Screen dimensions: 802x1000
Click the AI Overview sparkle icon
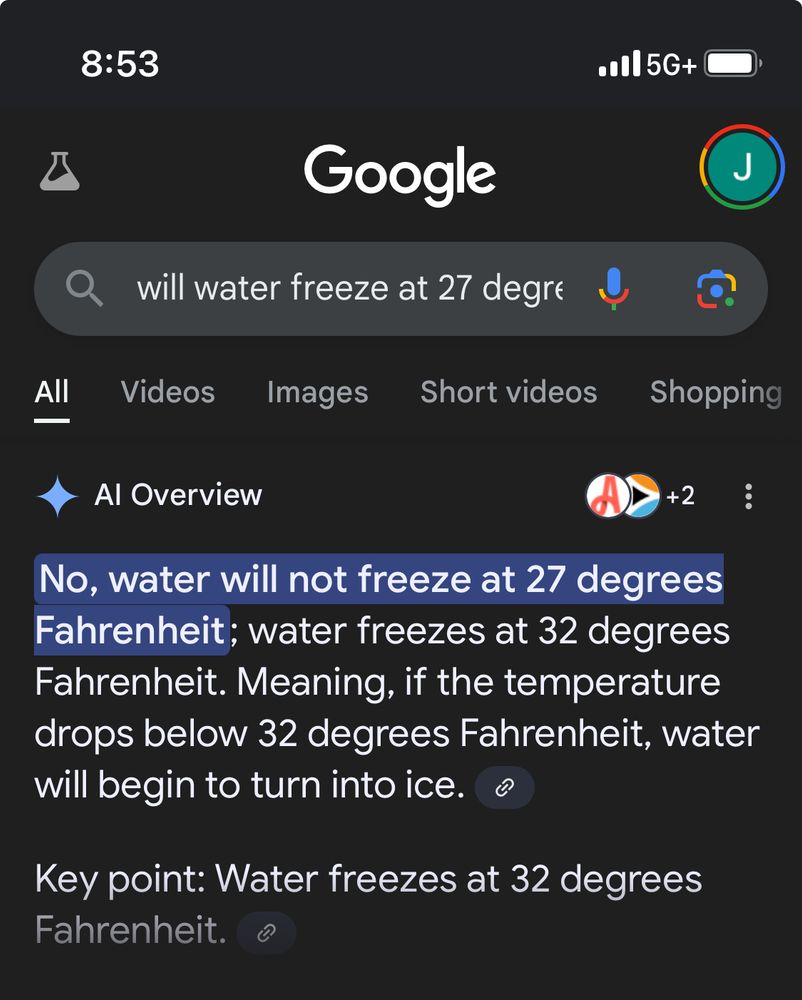(58, 494)
